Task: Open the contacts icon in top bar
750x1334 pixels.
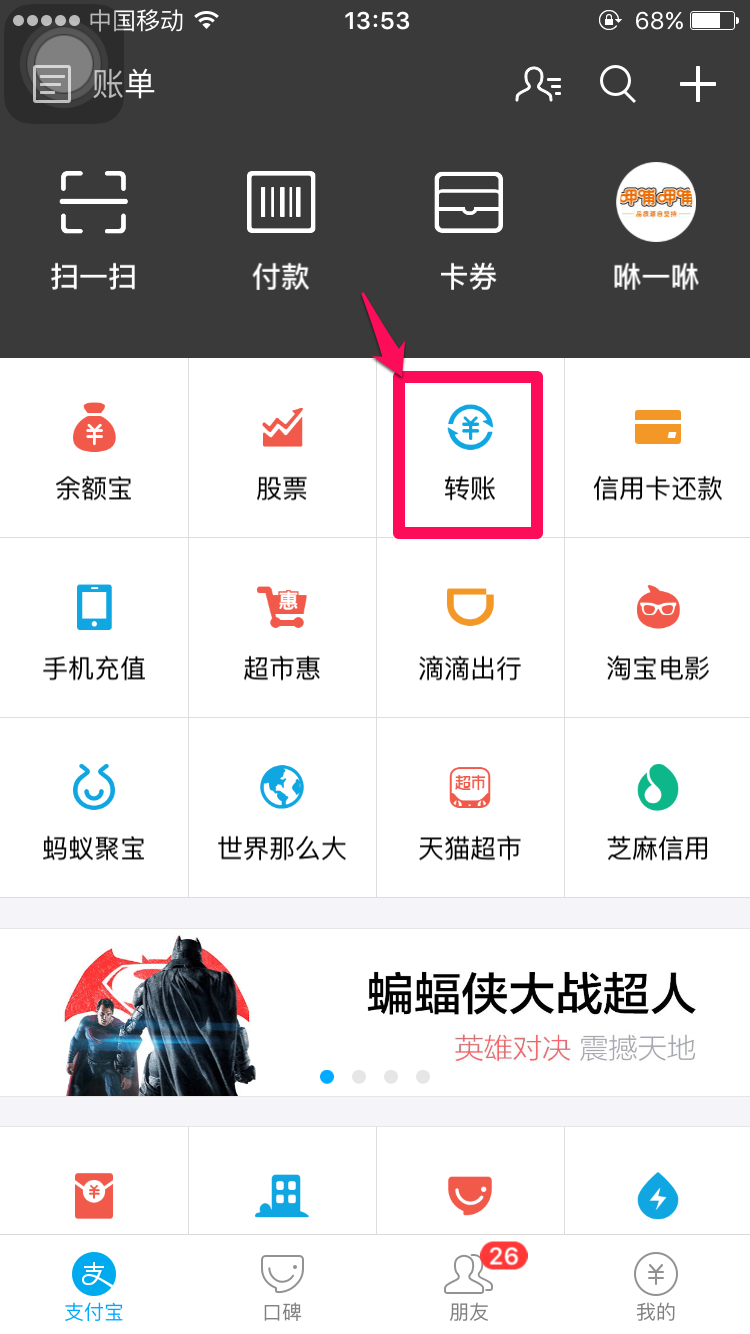Action: pyautogui.click(x=537, y=85)
